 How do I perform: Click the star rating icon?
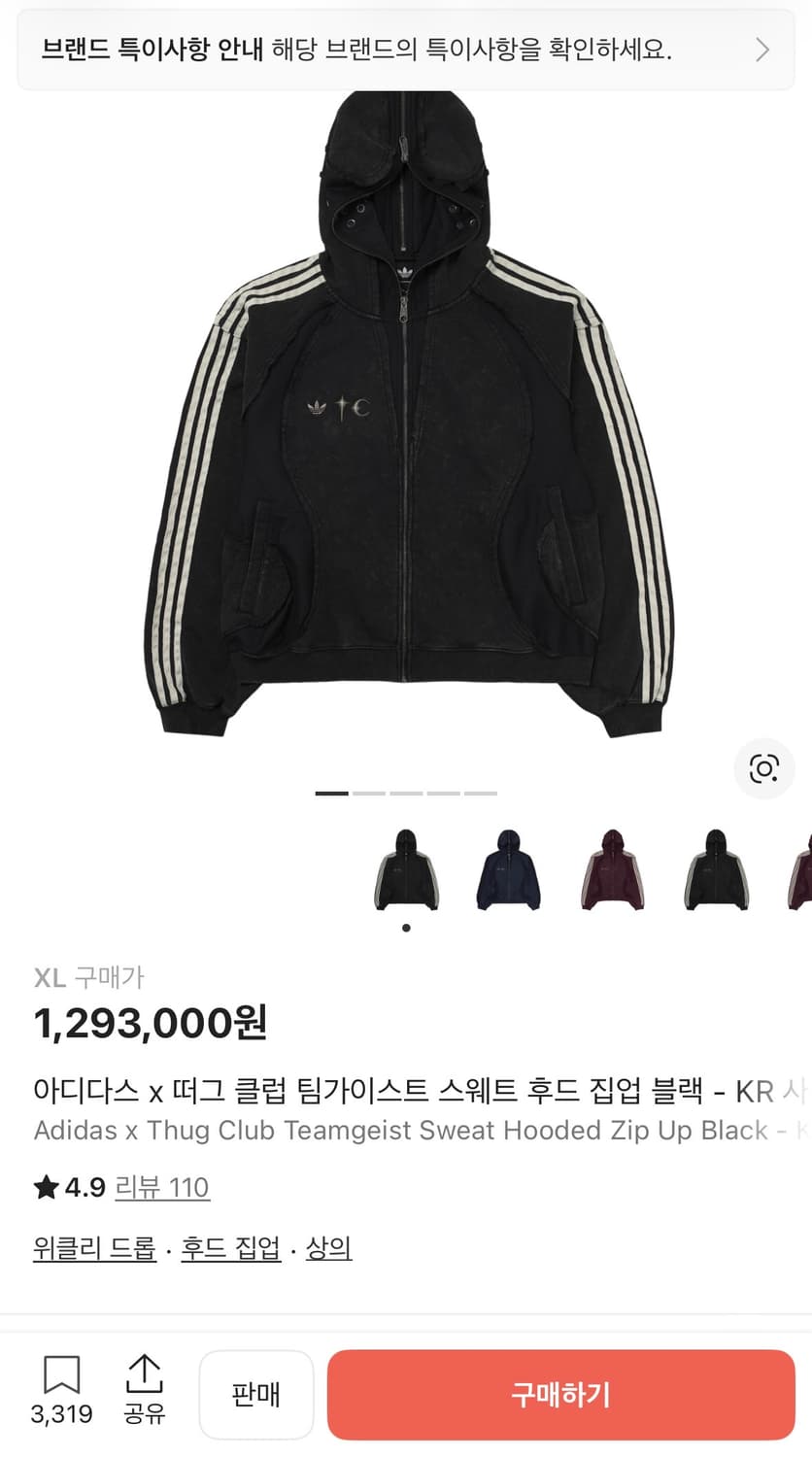coord(47,1187)
